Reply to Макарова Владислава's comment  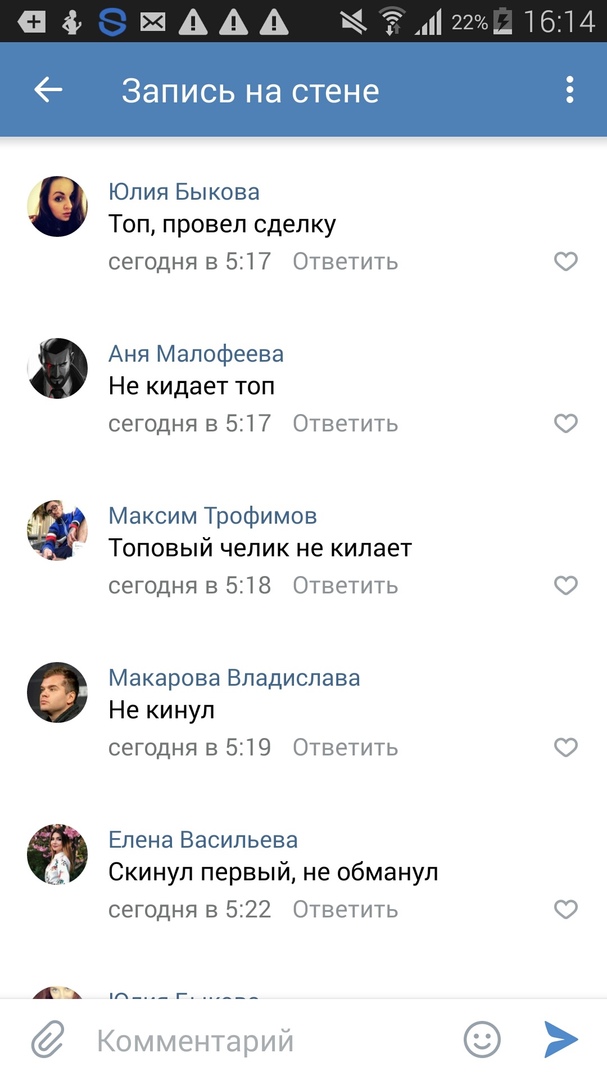pos(345,748)
